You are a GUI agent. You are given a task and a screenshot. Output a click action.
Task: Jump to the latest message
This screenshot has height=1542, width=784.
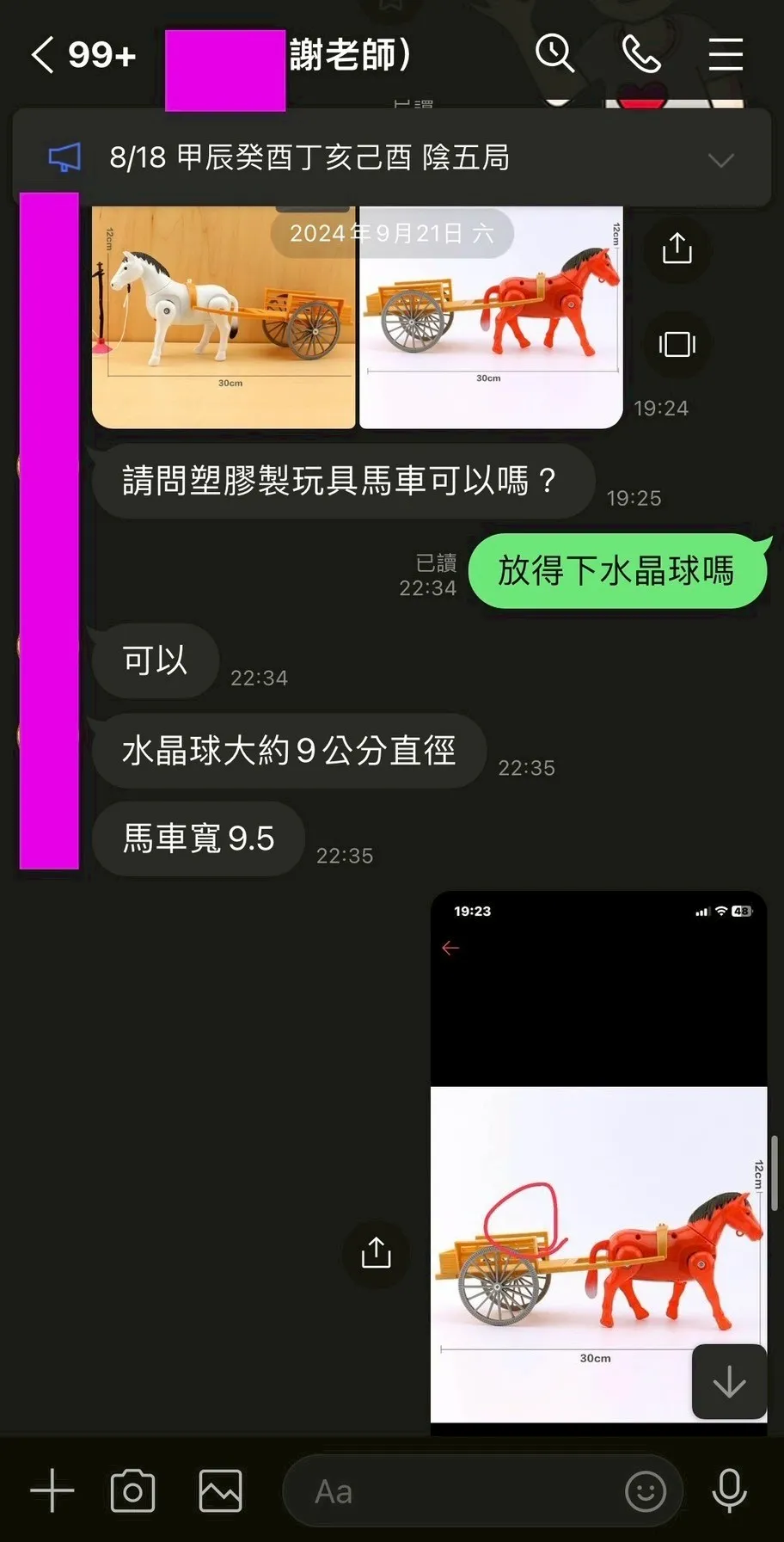(729, 1382)
